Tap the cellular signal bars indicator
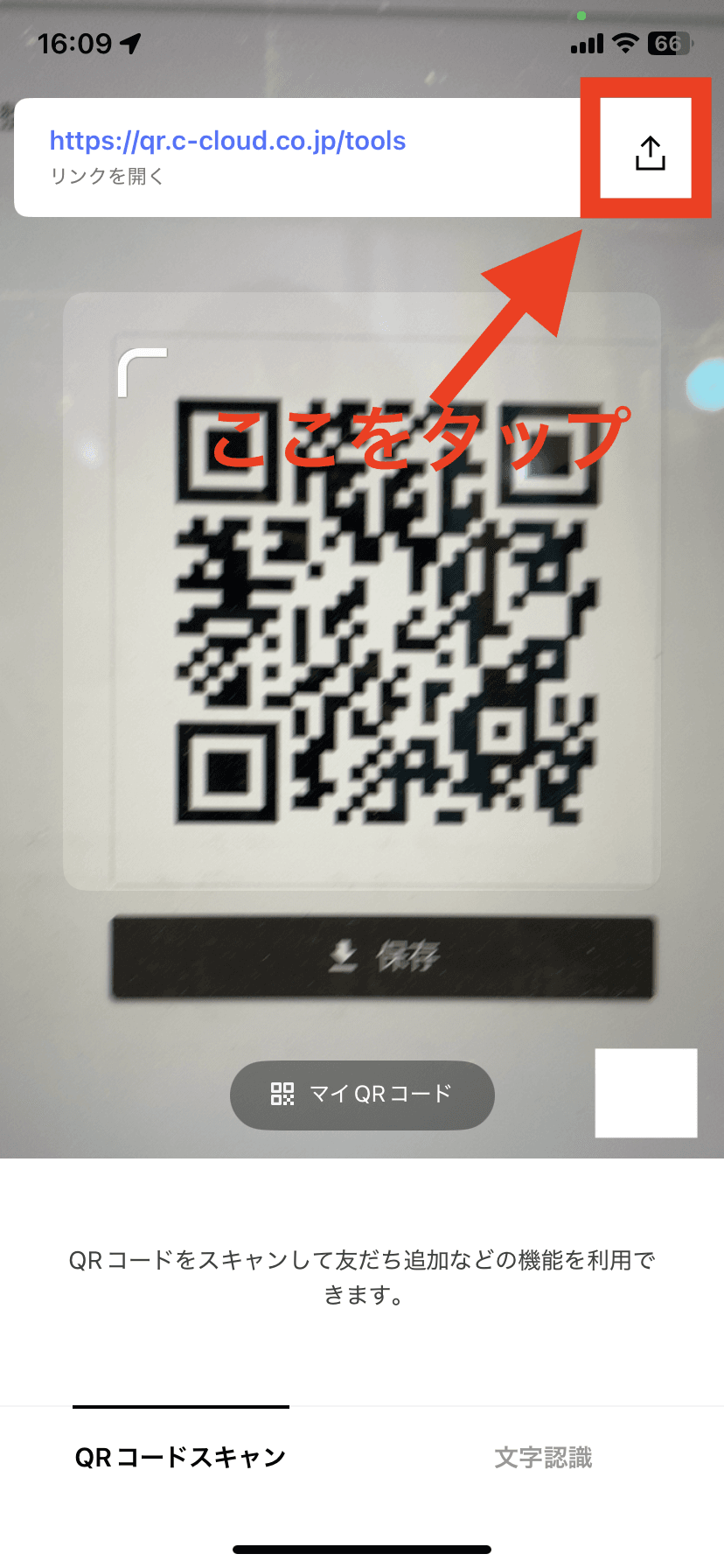The height and width of the screenshot is (1568, 724). [588, 41]
